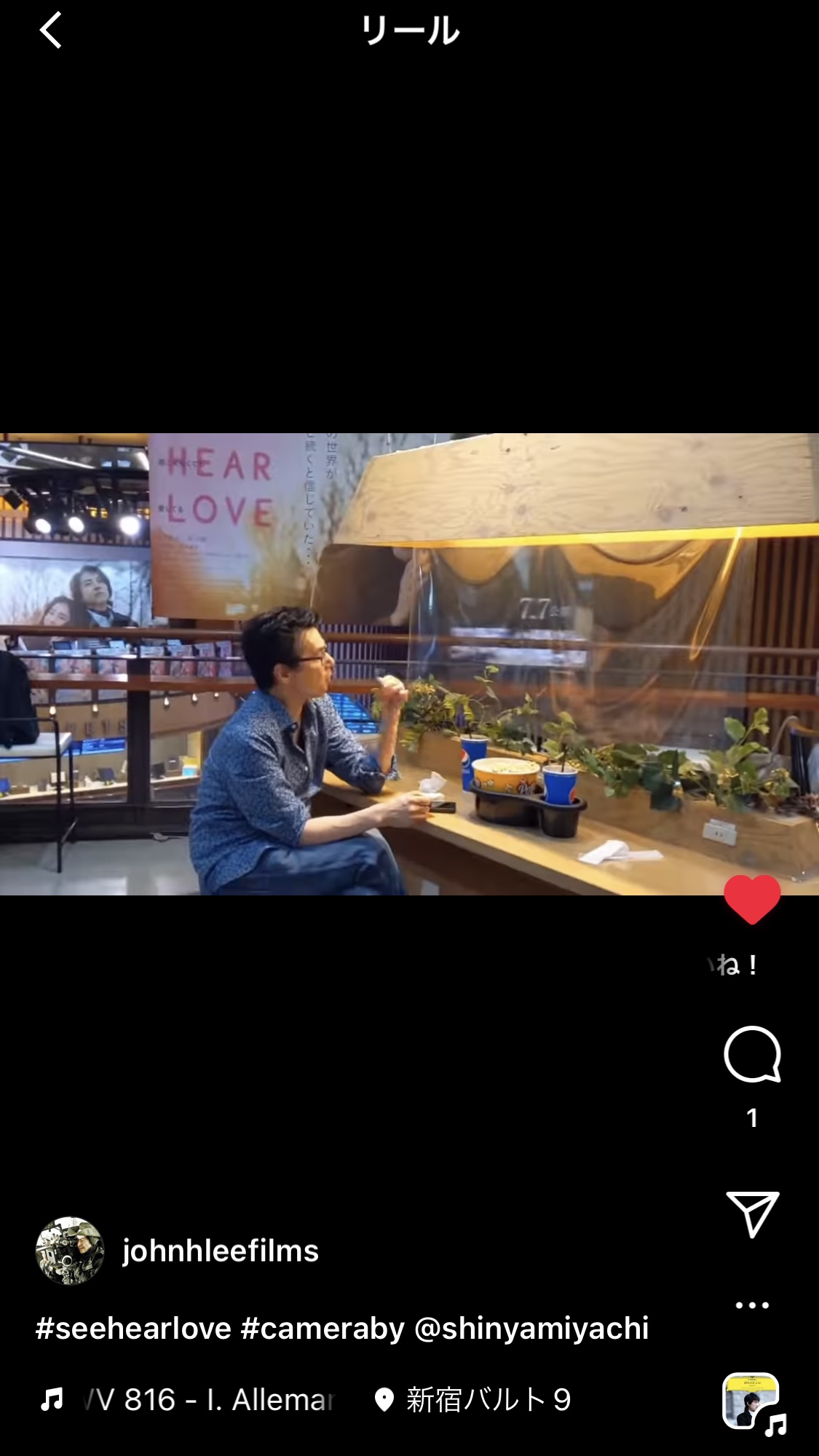Visit the johnhleefilms username link
Screen dimensions: 819x1456
[221, 1251]
